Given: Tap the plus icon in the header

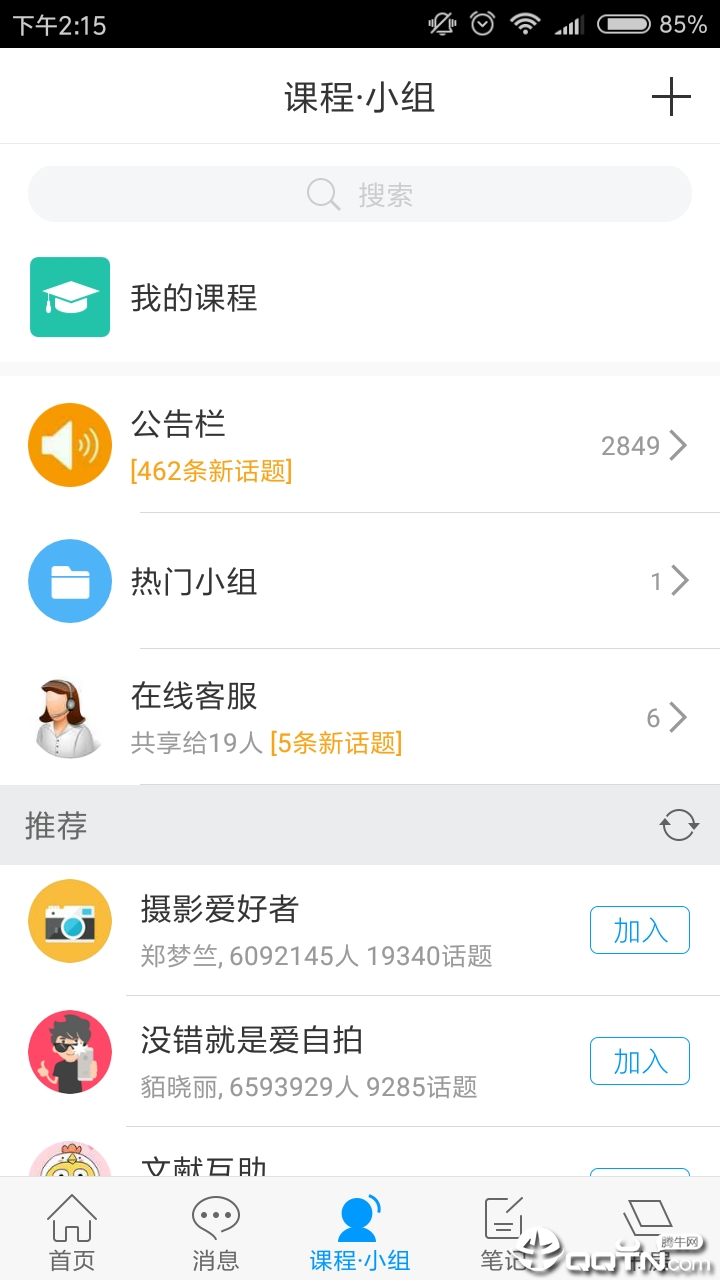Looking at the screenshot, I should 671,97.
